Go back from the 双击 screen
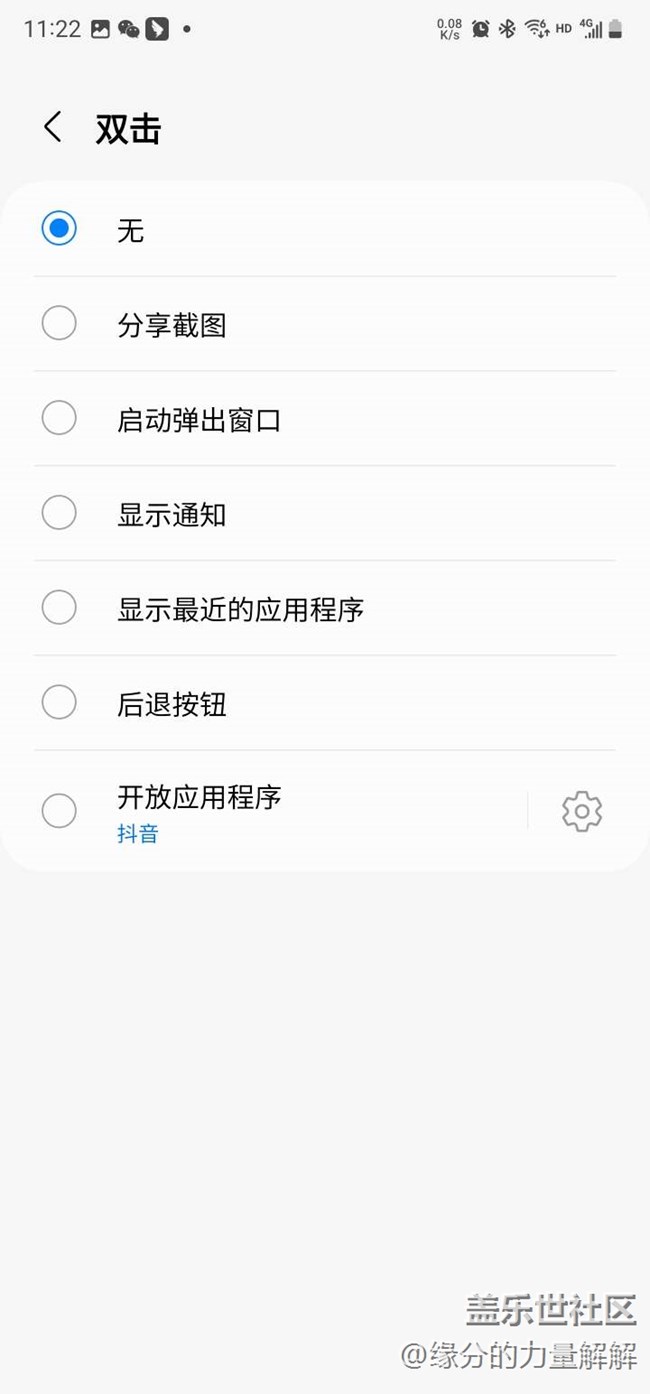Screen dimensions: 650x1394 pos(53,128)
